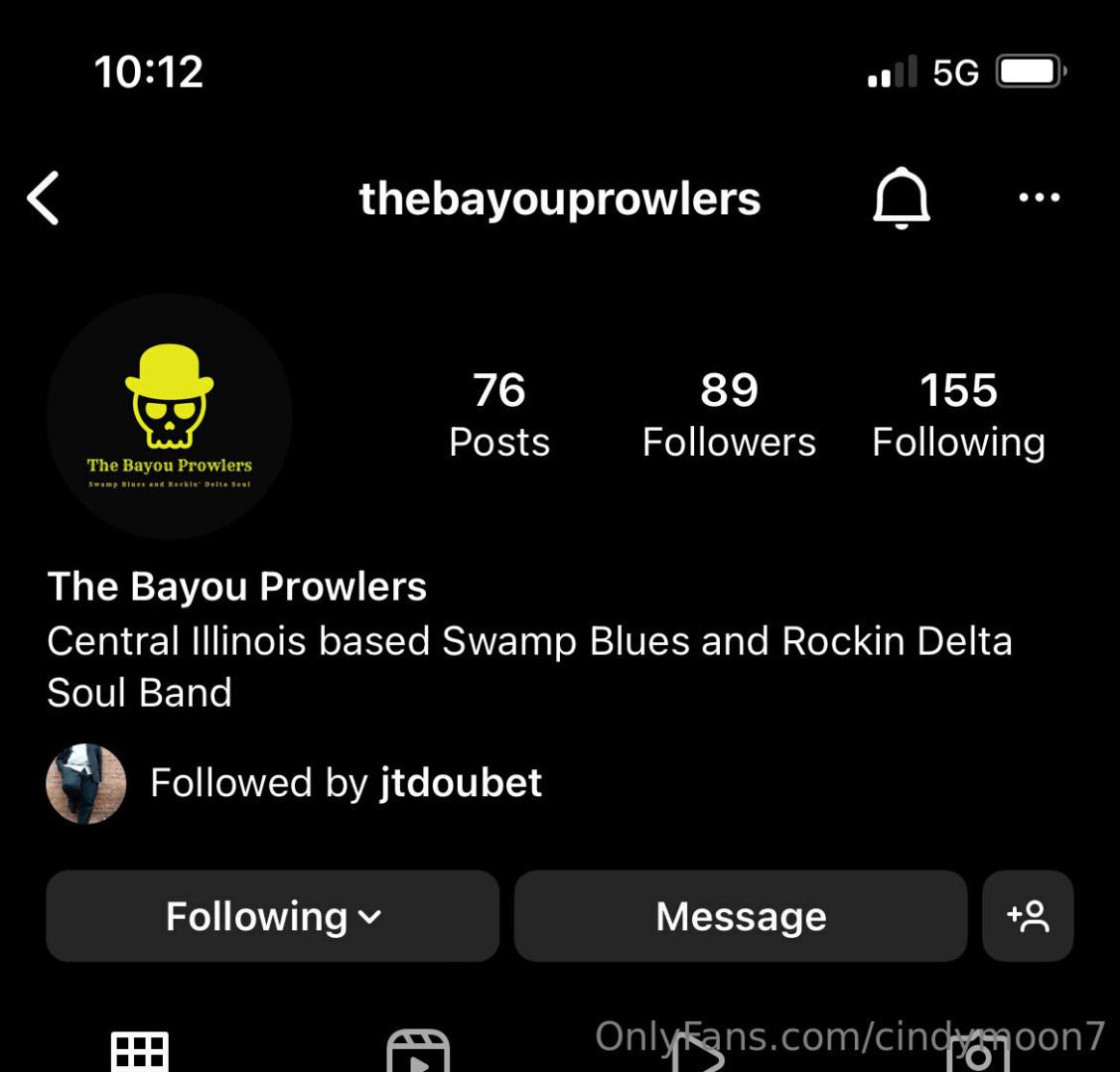The width and height of the screenshot is (1120, 1072).
Task: Open the 89 Followers list
Action: point(729,415)
